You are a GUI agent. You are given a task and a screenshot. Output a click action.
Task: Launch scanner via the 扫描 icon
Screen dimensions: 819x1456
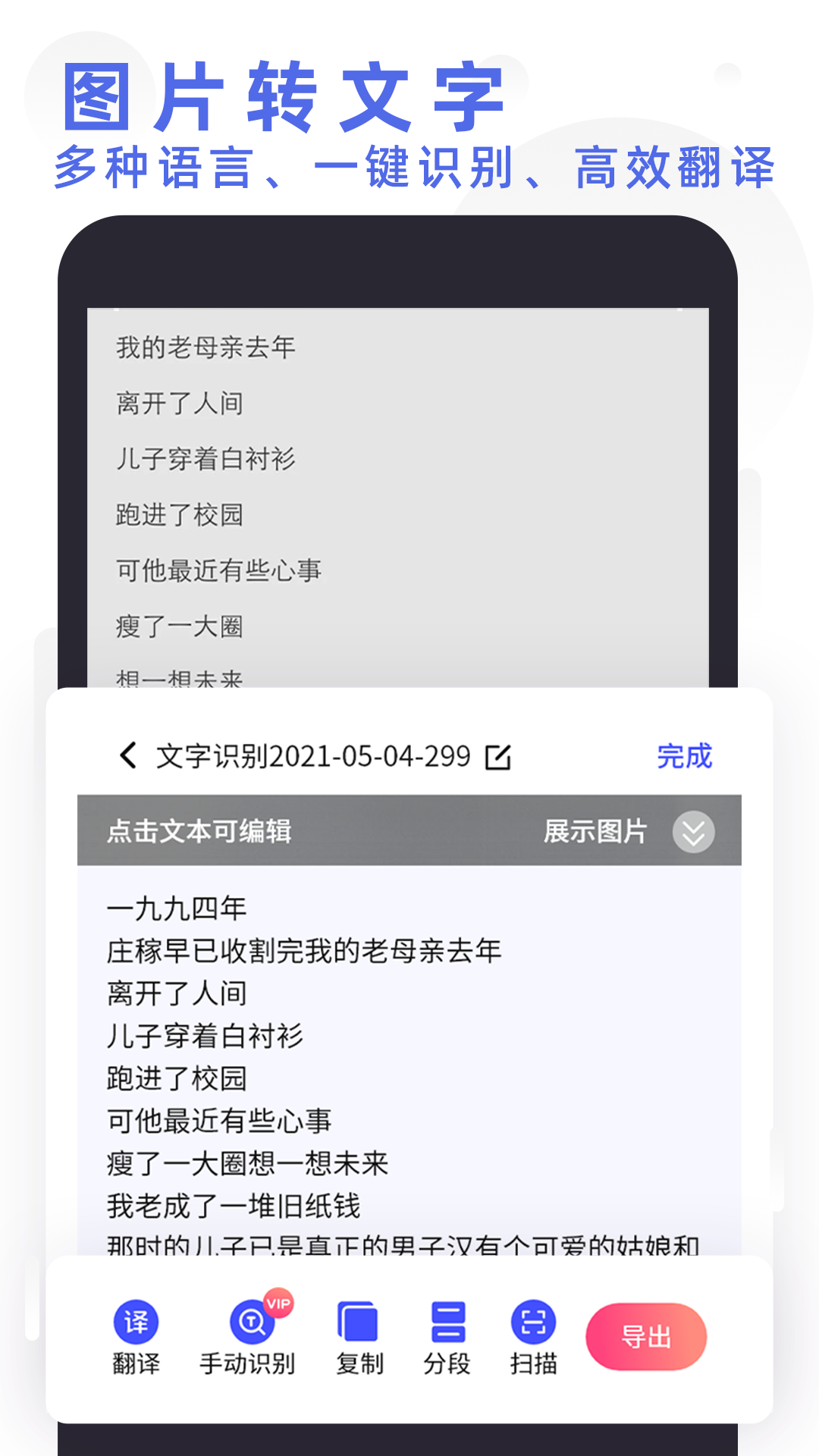point(534,1321)
